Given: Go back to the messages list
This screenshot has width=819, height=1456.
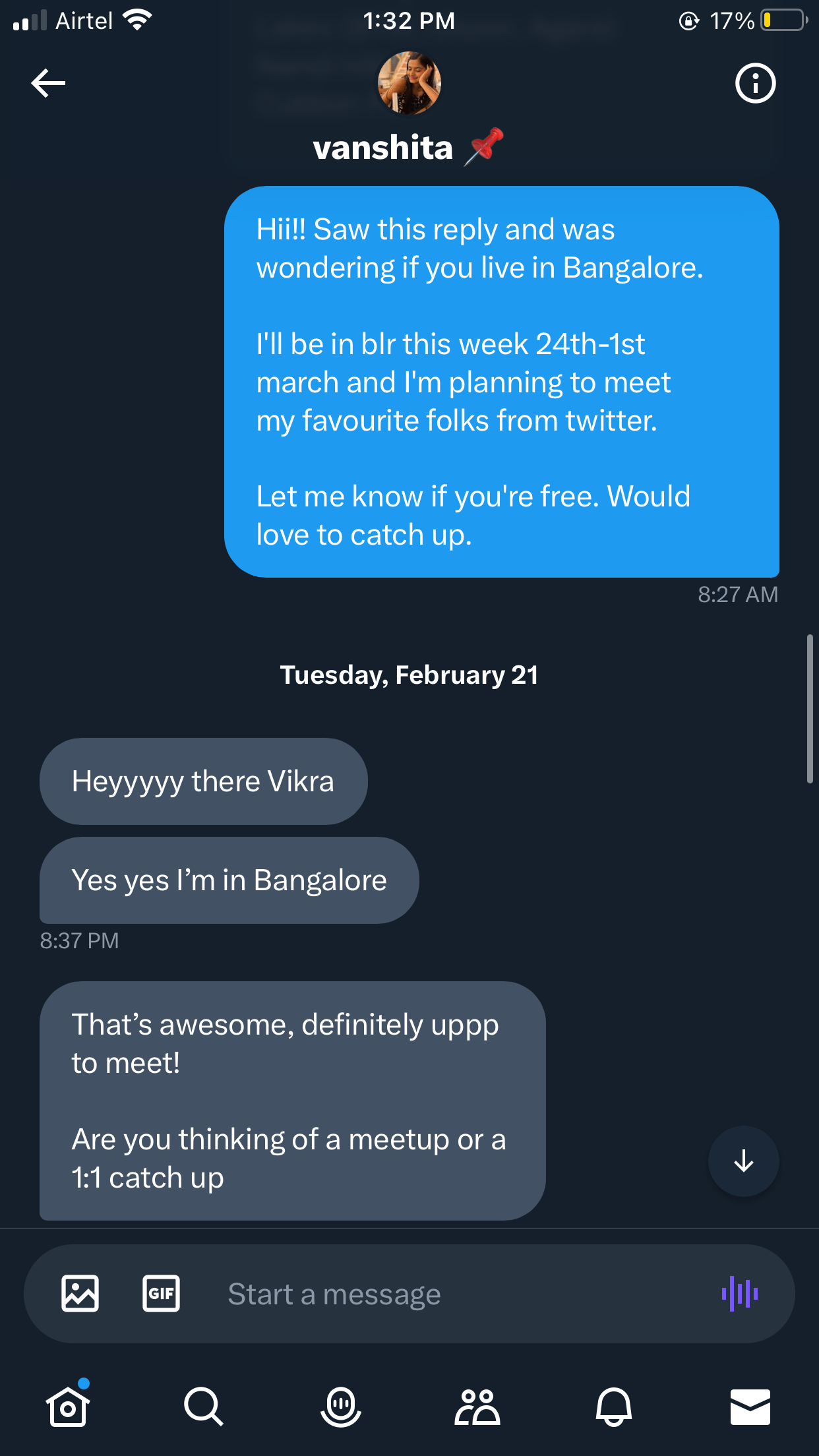Looking at the screenshot, I should pyautogui.click(x=48, y=83).
